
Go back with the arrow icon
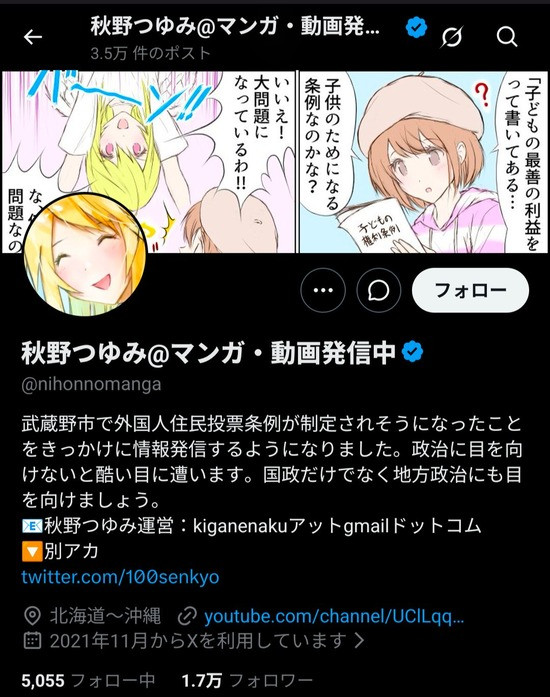(33, 37)
